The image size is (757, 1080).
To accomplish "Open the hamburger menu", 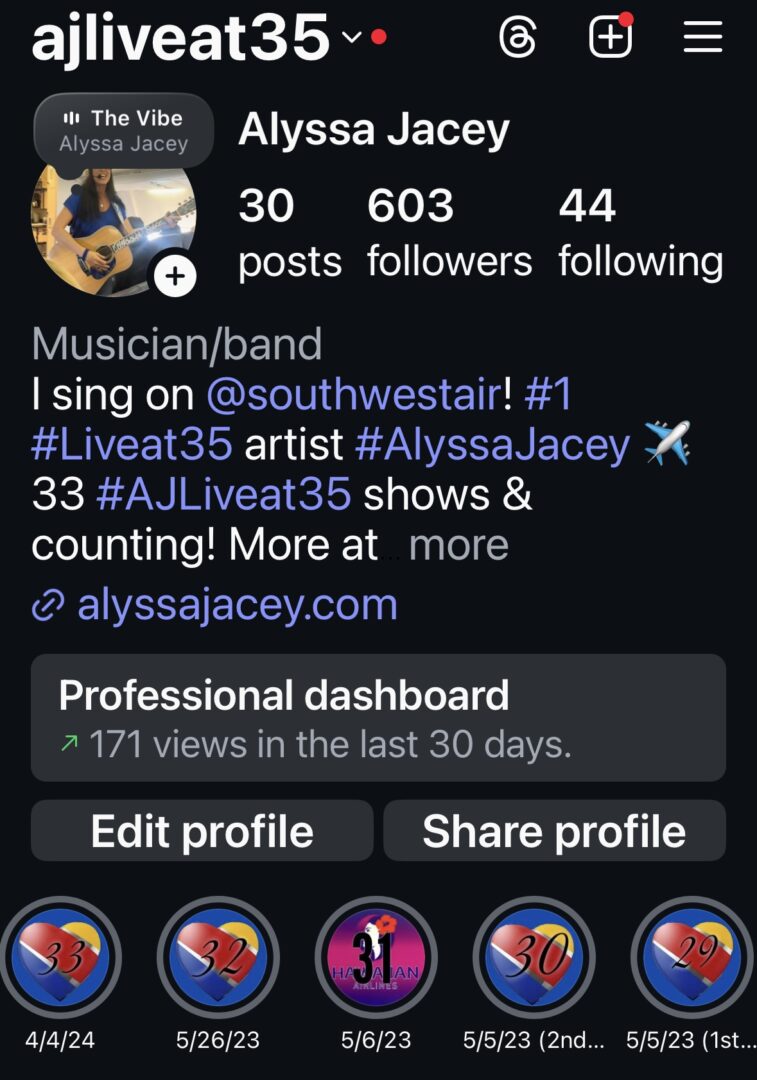I will (703, 39).
